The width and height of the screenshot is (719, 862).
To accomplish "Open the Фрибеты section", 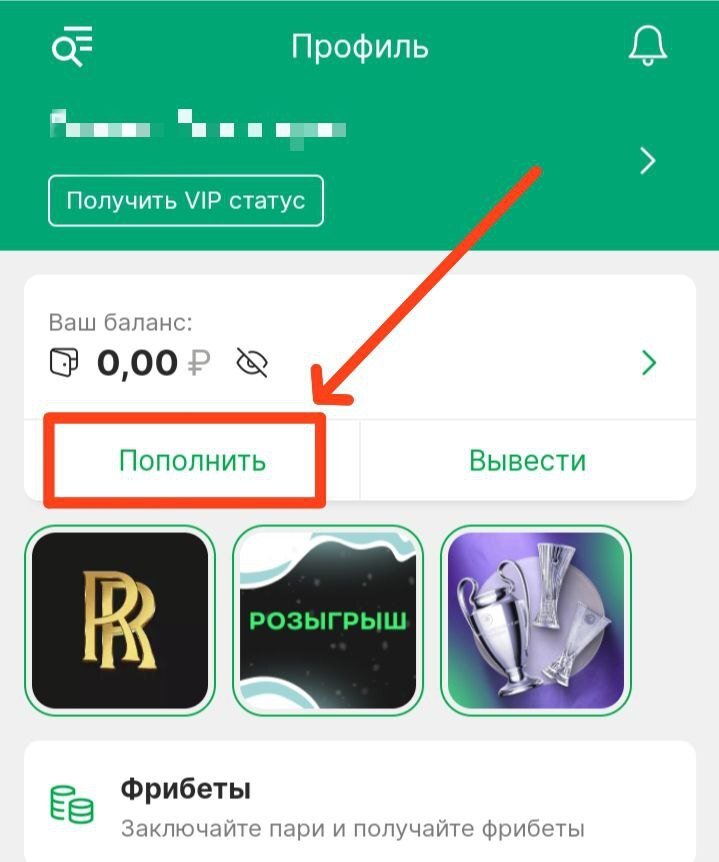I will [359, 805].
